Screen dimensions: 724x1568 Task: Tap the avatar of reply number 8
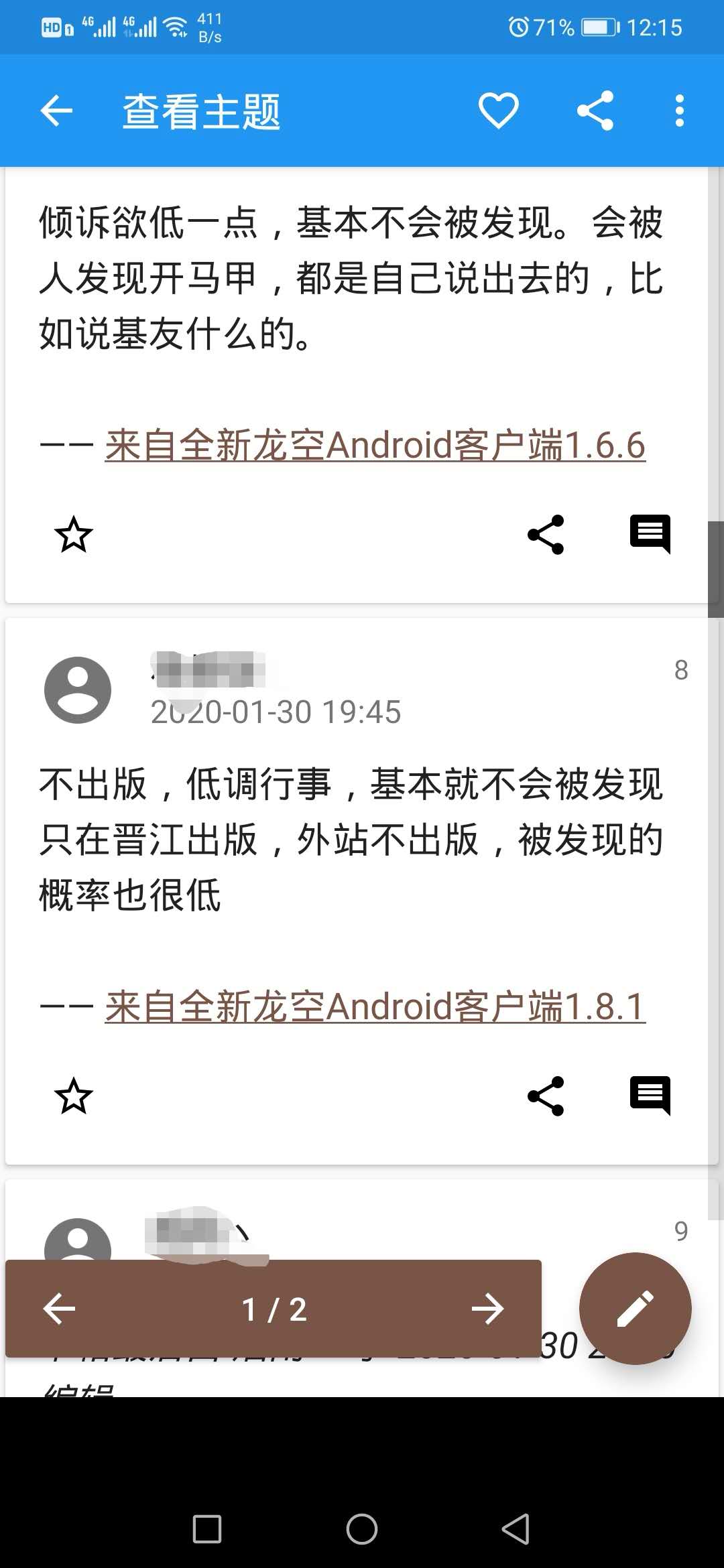click(x=76, y=689)
